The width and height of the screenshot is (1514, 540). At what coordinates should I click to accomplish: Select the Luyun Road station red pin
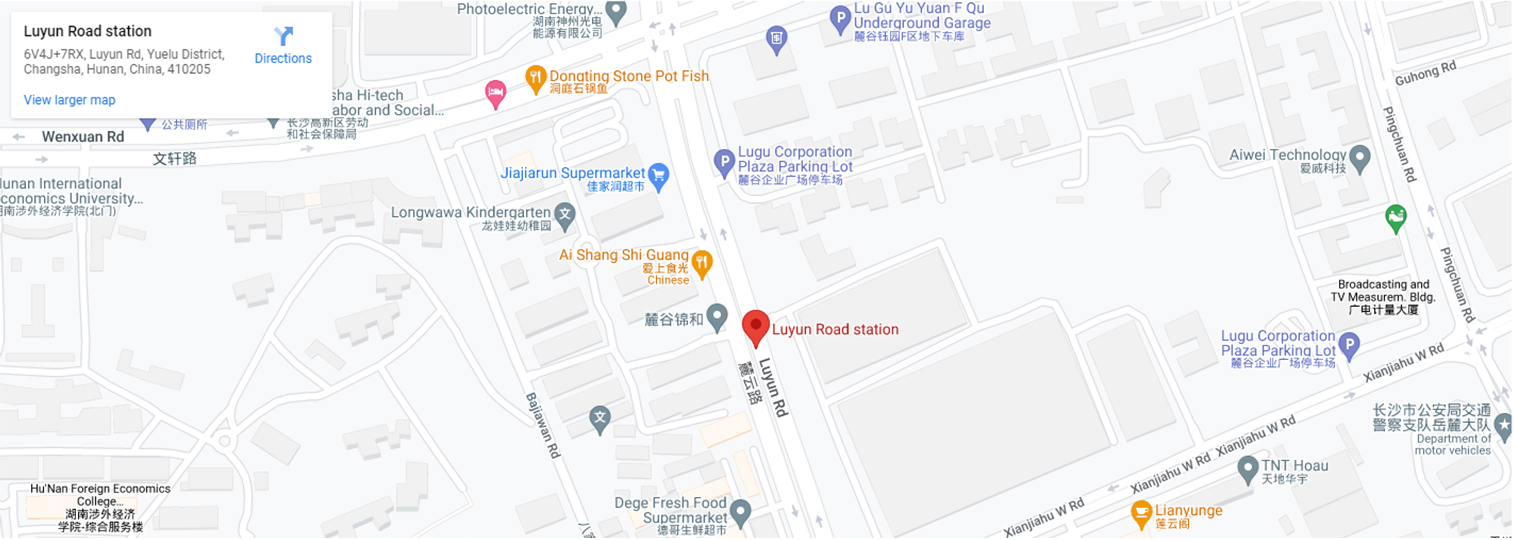point(755,327)
